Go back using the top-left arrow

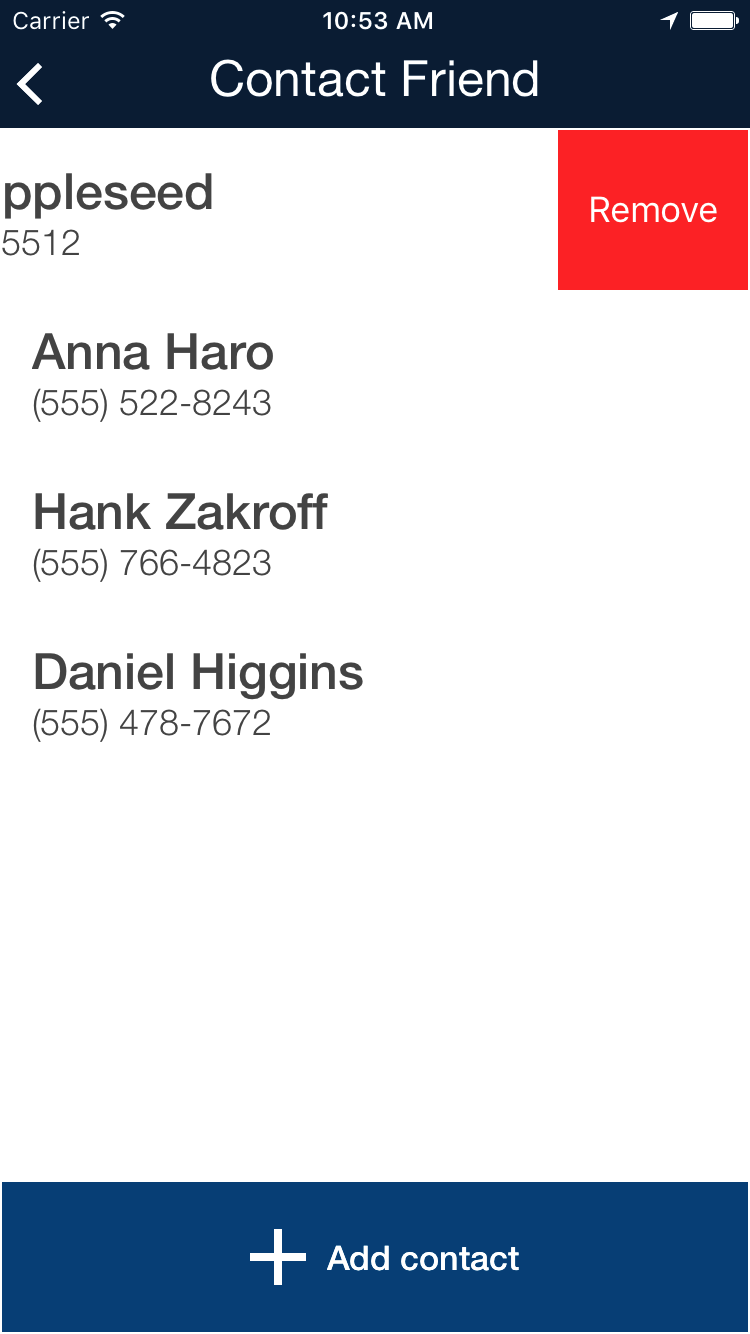tap(31, 83)
